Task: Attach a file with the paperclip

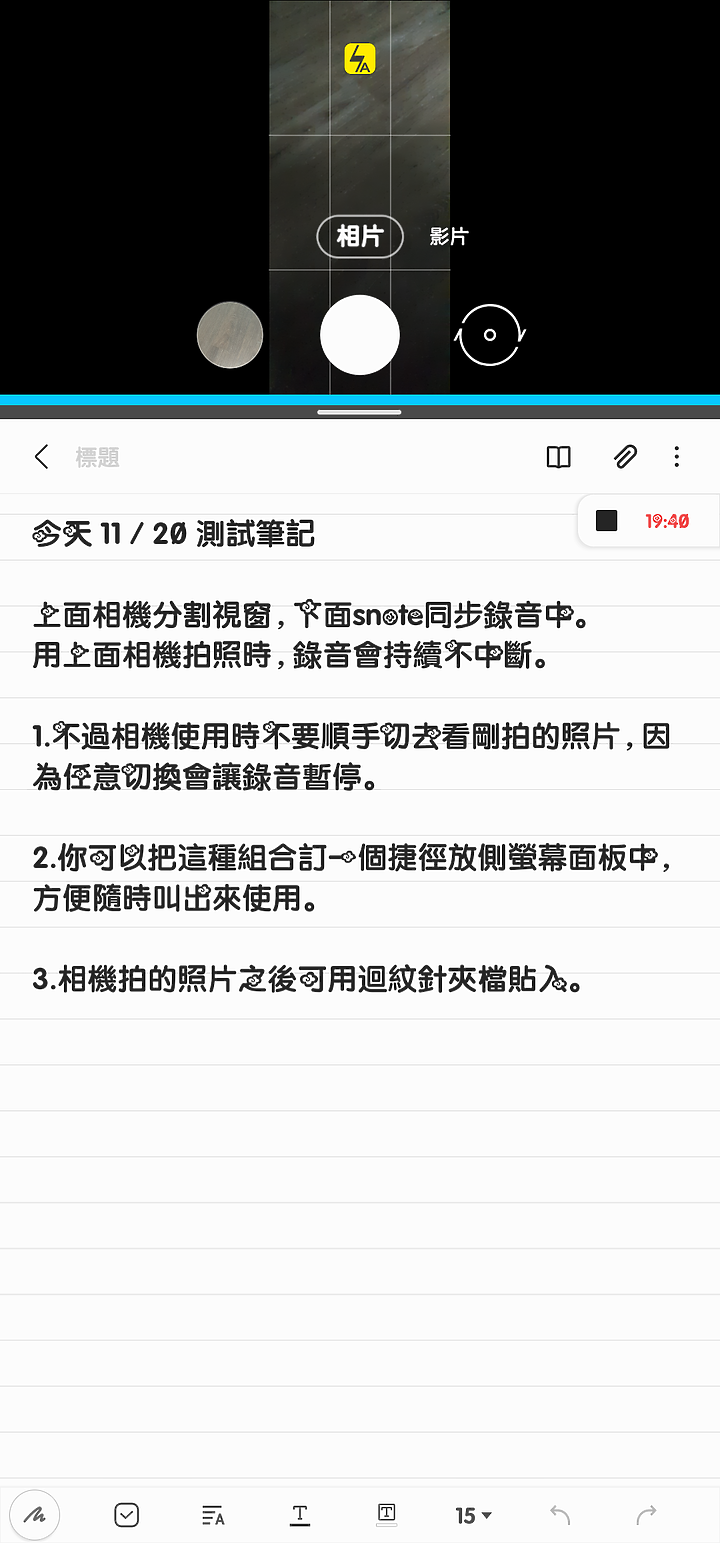Action: tap(625, 457)
